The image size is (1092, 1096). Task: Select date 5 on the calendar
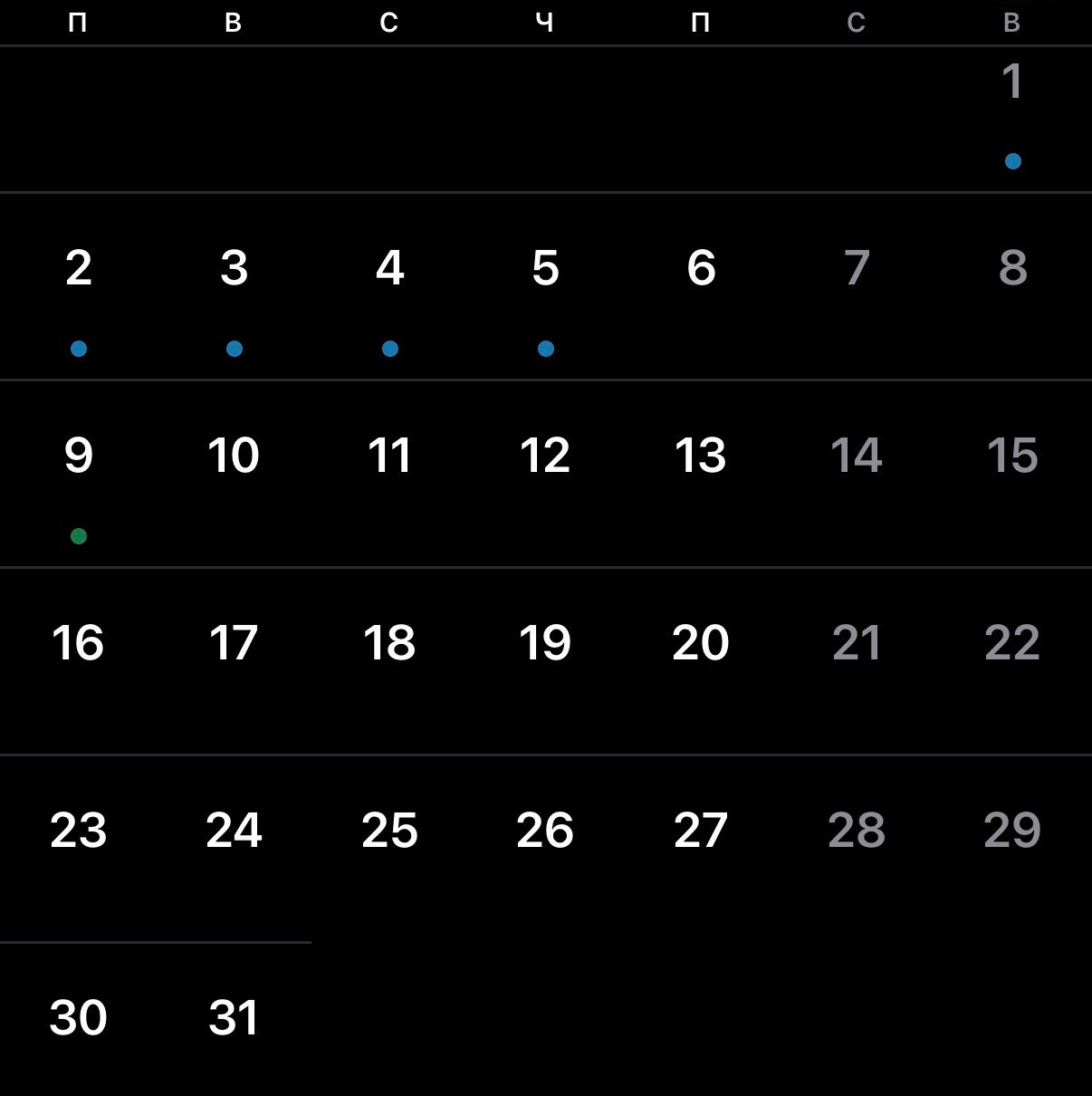[545, 268]
